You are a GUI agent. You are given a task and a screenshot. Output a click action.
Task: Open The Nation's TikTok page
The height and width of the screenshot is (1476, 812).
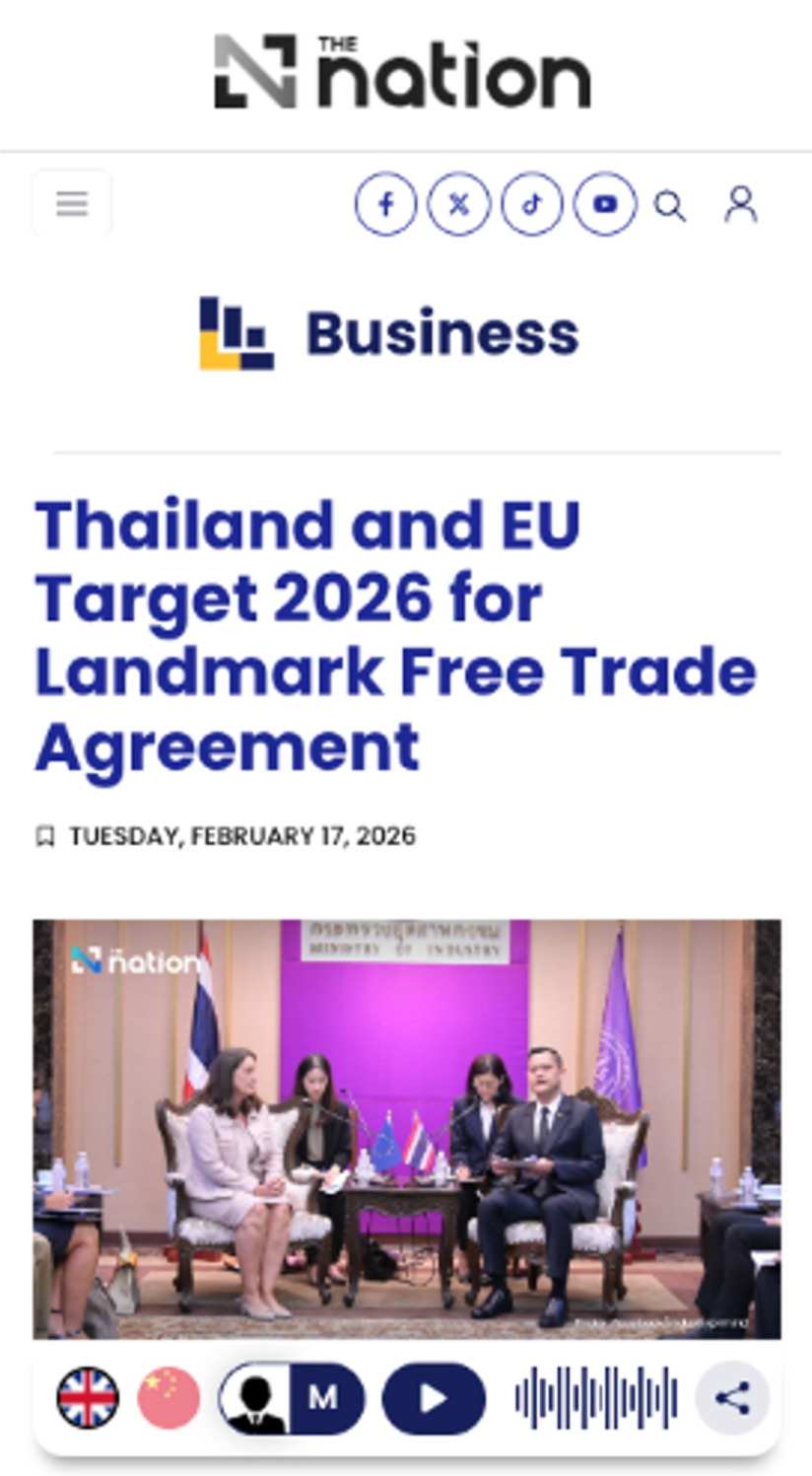pos(532,204)
